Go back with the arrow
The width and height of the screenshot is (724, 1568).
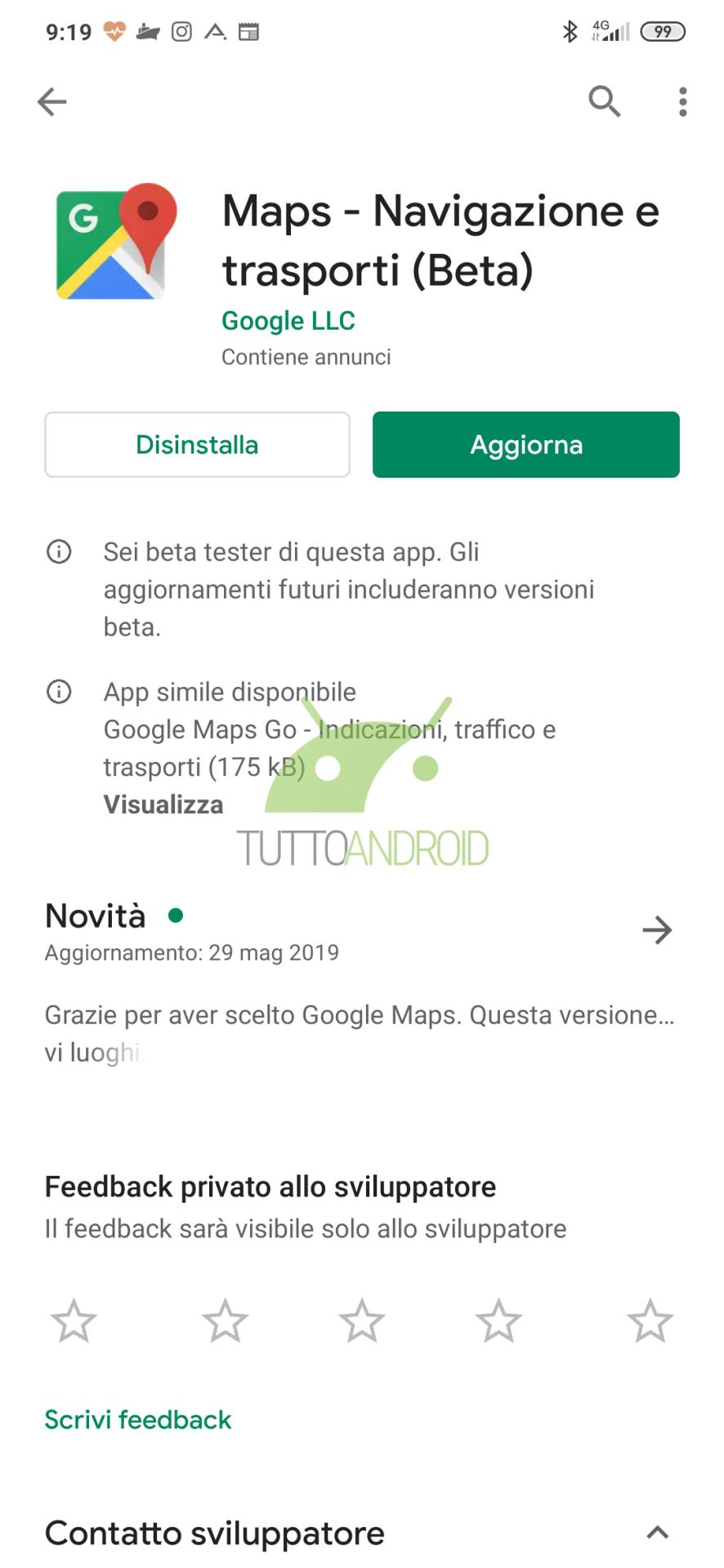(x=51, y=102)
